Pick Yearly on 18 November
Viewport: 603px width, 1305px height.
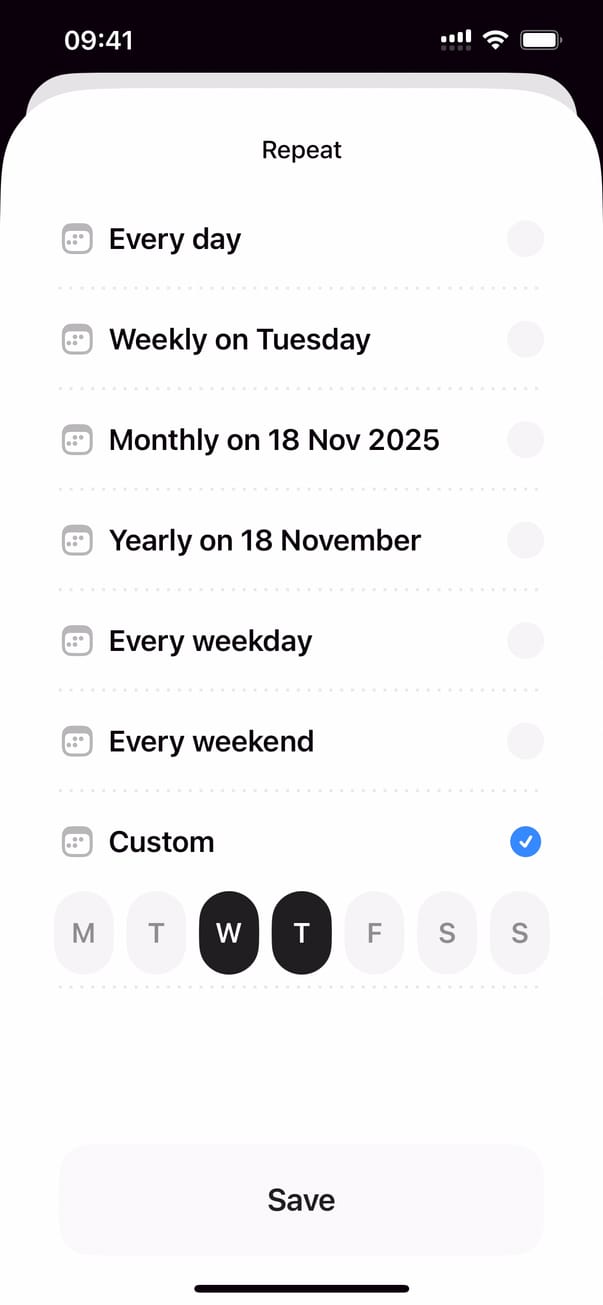[x=300, y=541]
